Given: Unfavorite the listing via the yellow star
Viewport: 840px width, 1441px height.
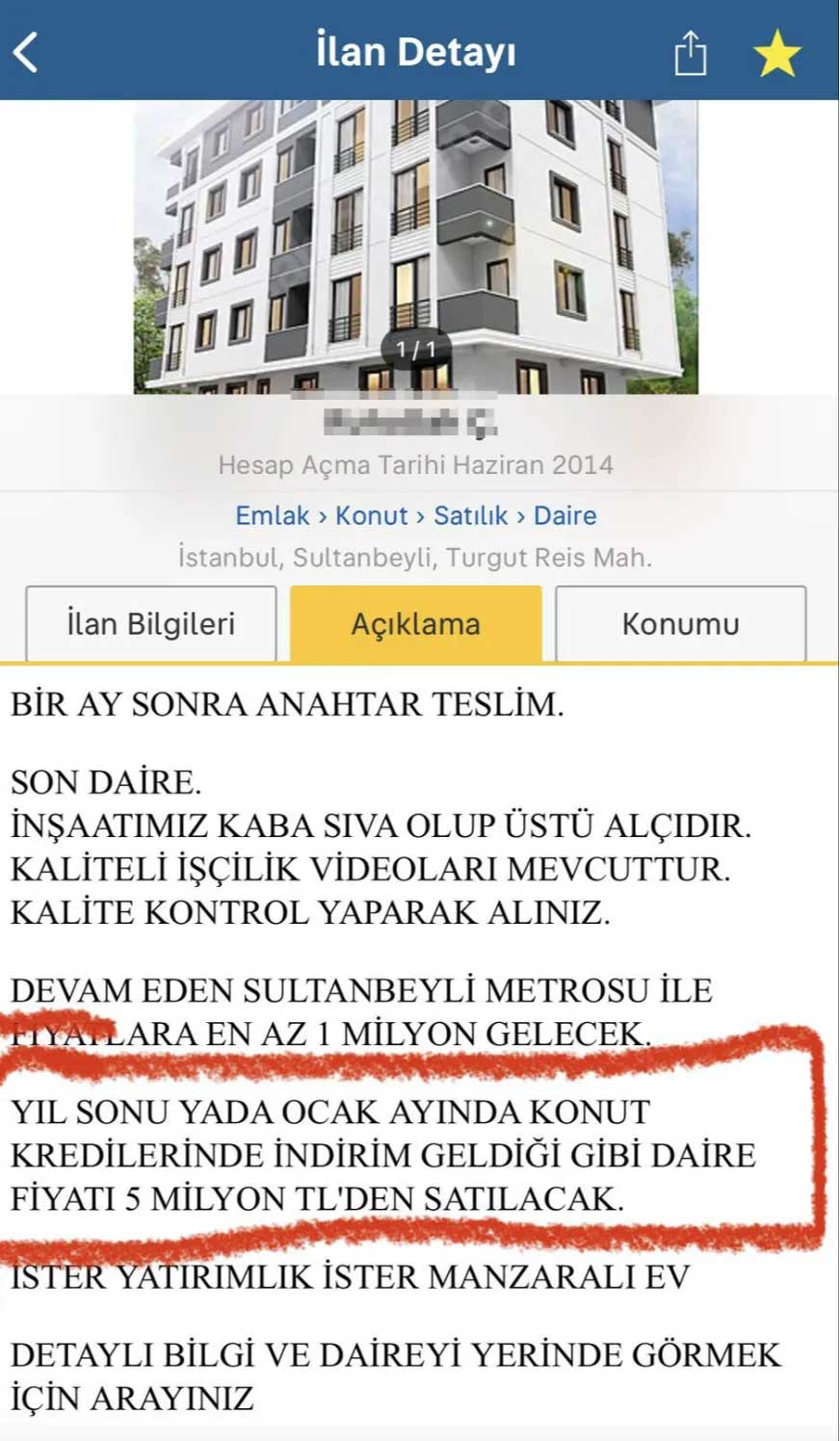Looking at the screenshot, I should click(x=777, y=51).
